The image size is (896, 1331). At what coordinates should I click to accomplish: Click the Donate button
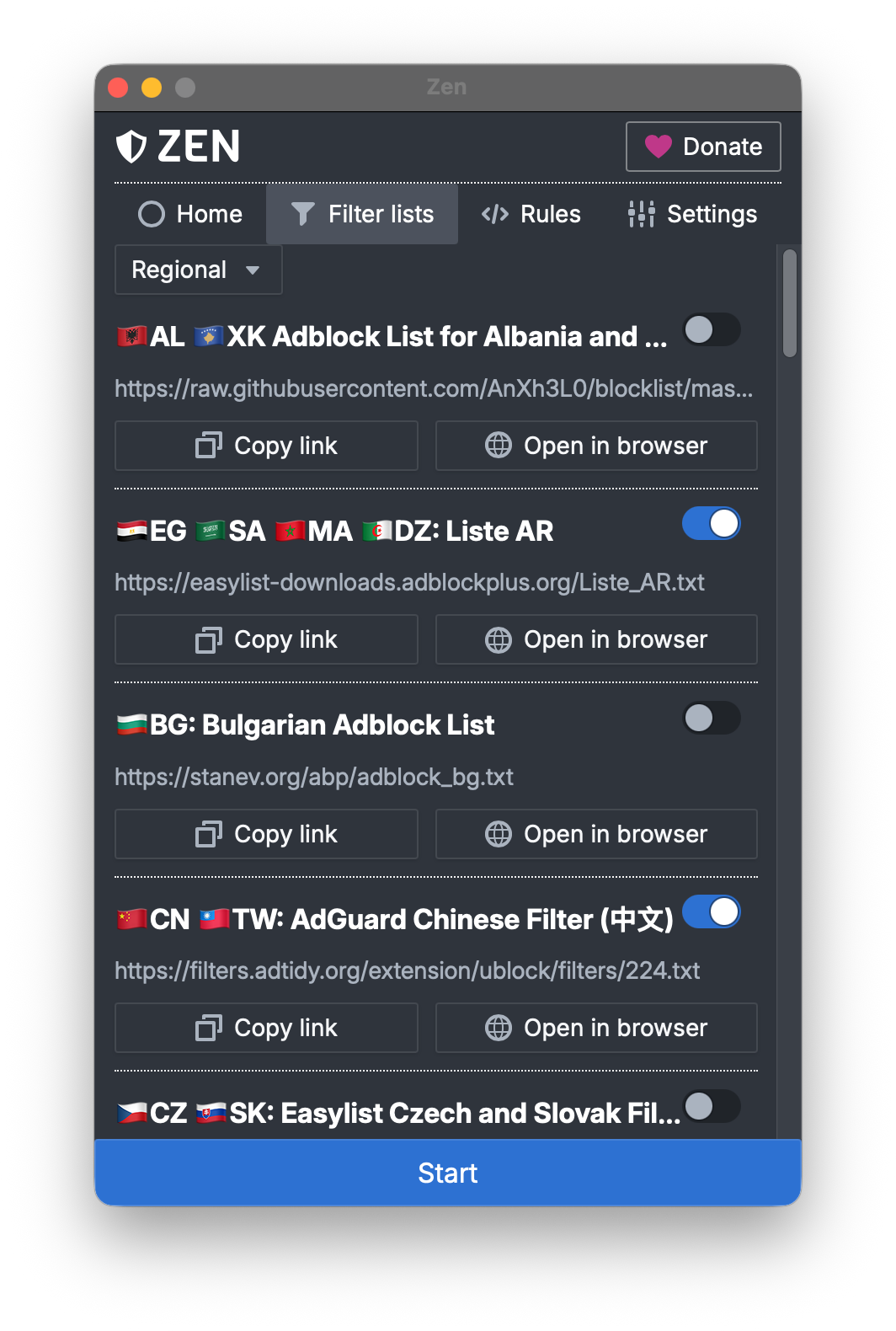[703, 147]
